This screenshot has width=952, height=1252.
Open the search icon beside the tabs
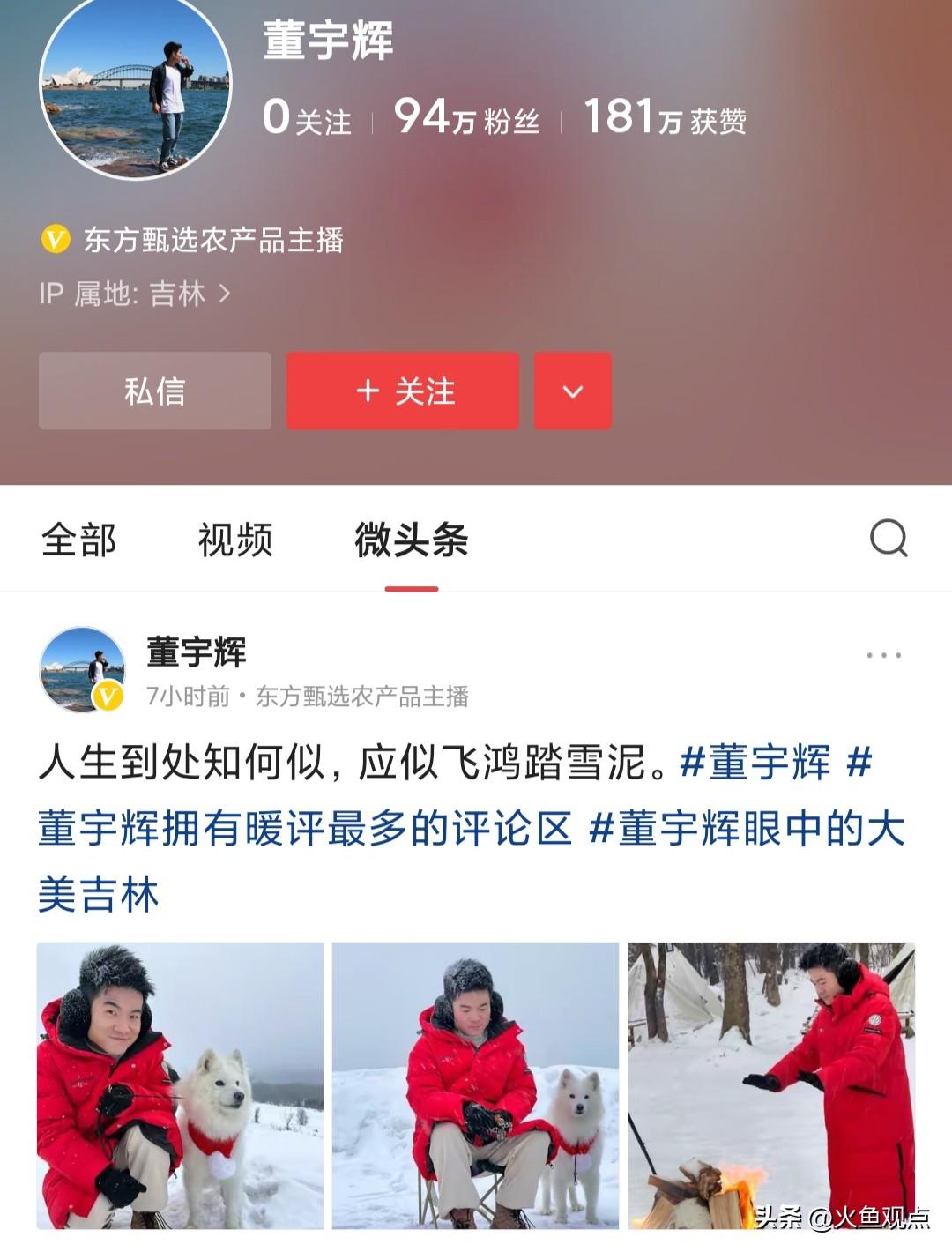tap(888, 538)
